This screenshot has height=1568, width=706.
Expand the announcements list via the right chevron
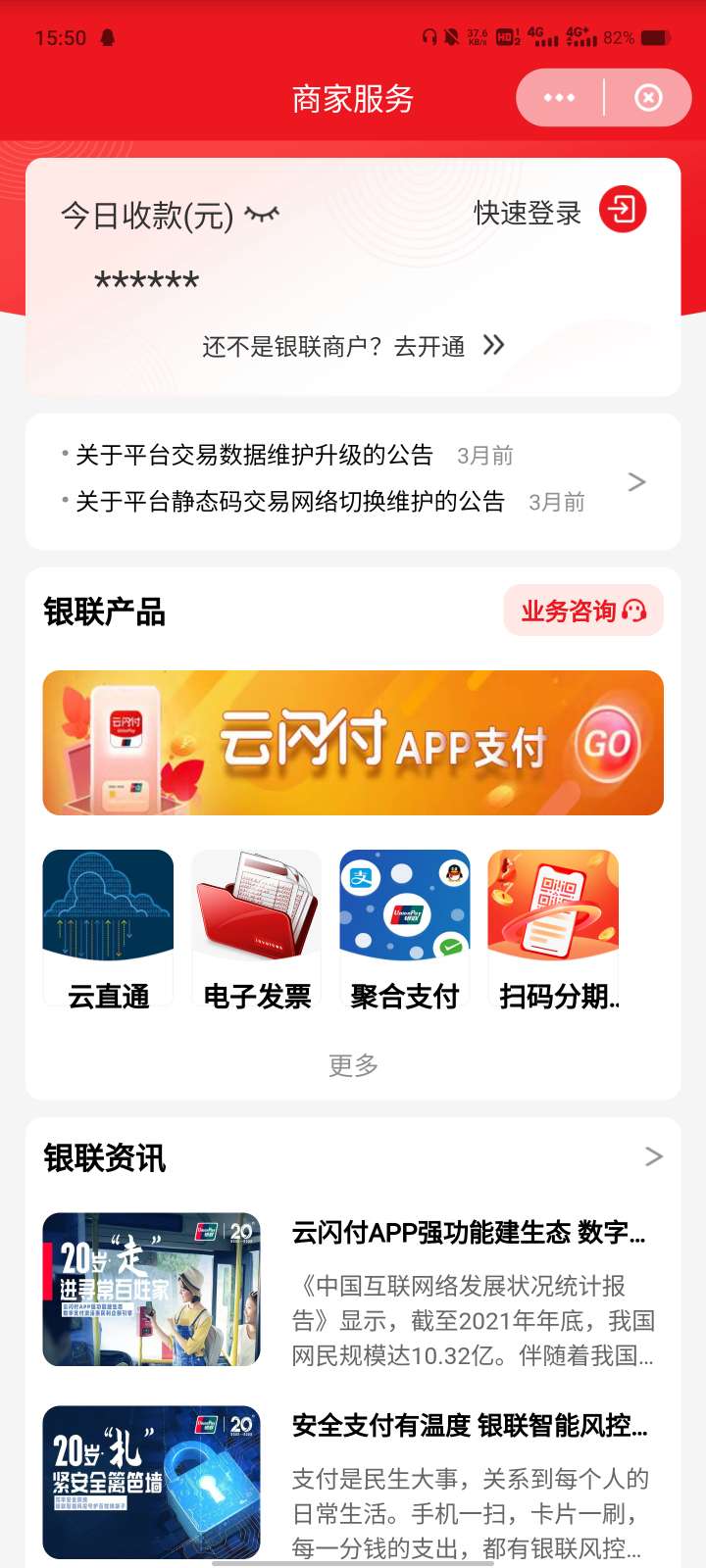click(x=637, y=481)
